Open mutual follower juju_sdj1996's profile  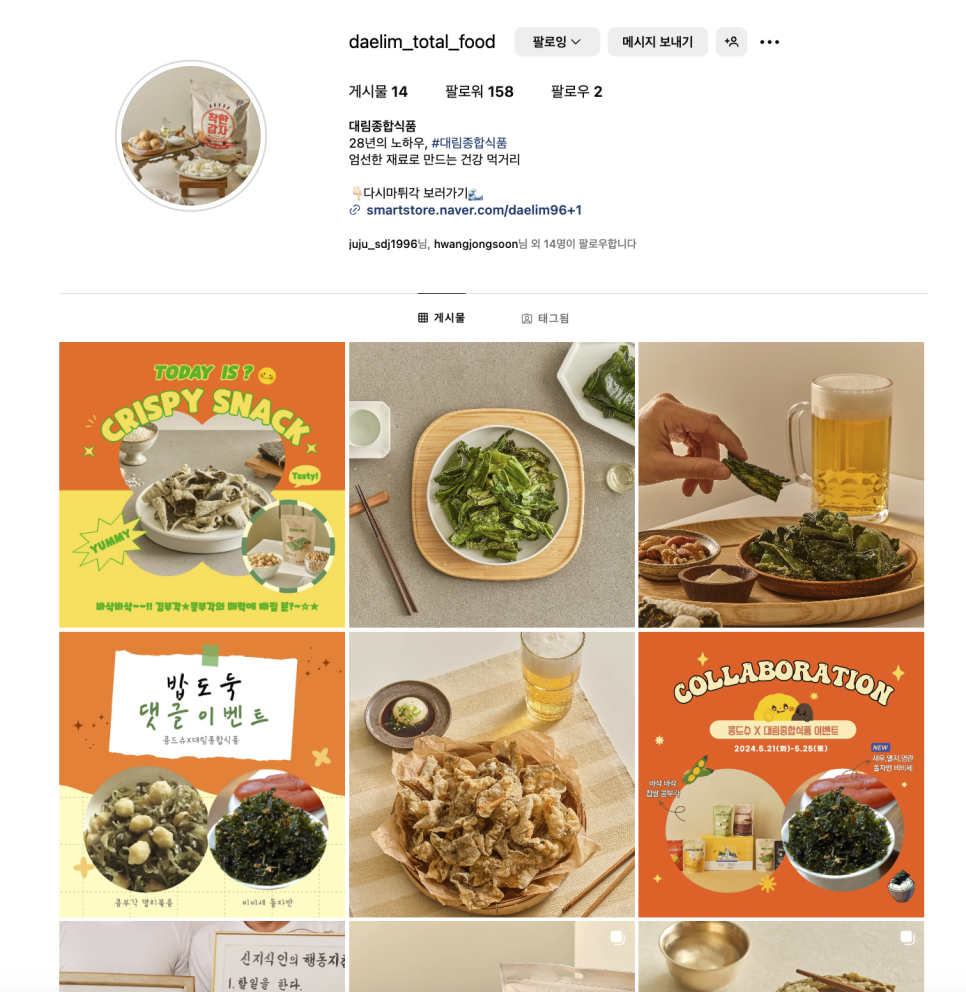[x=382, y=244]
